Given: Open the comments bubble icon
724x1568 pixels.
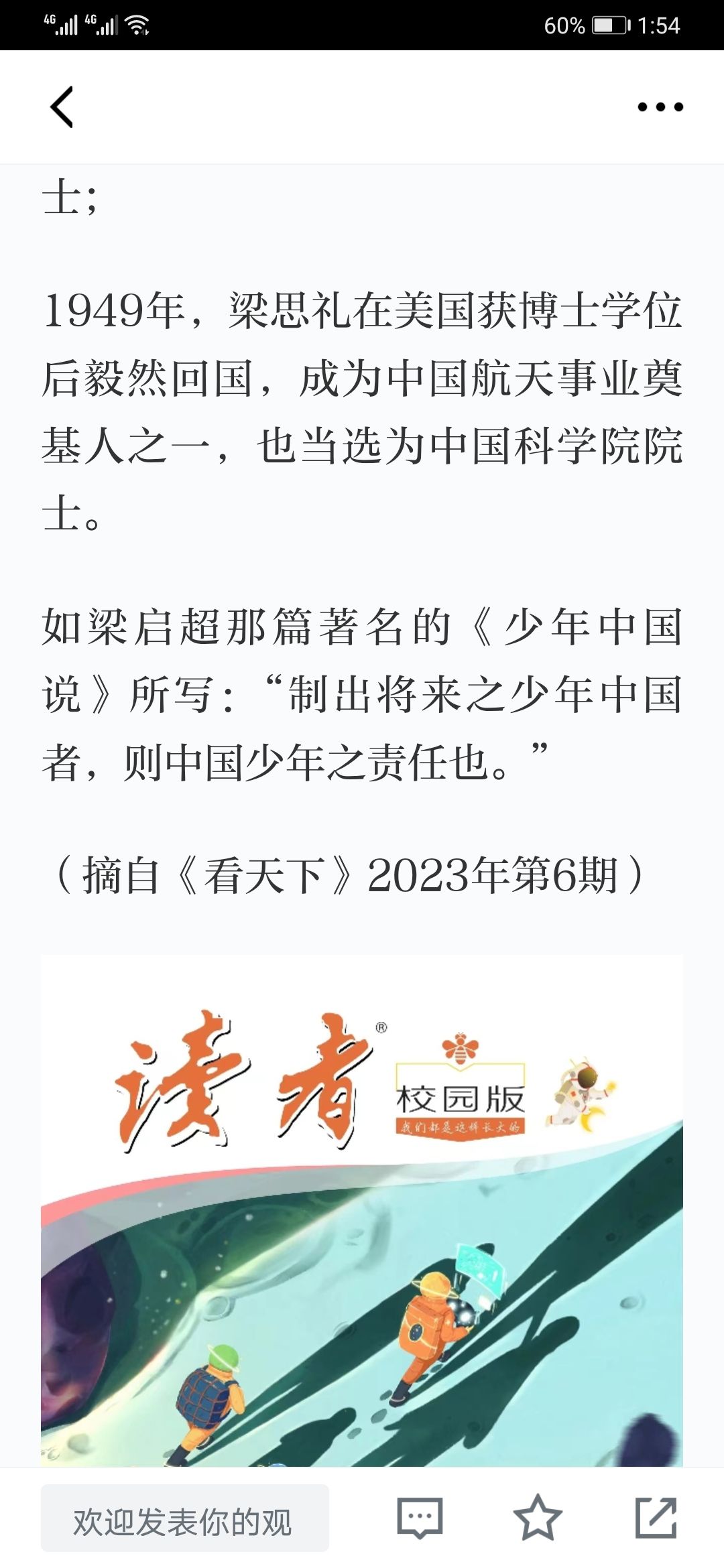Looking at the screenshot, I should pos(420,1518).
